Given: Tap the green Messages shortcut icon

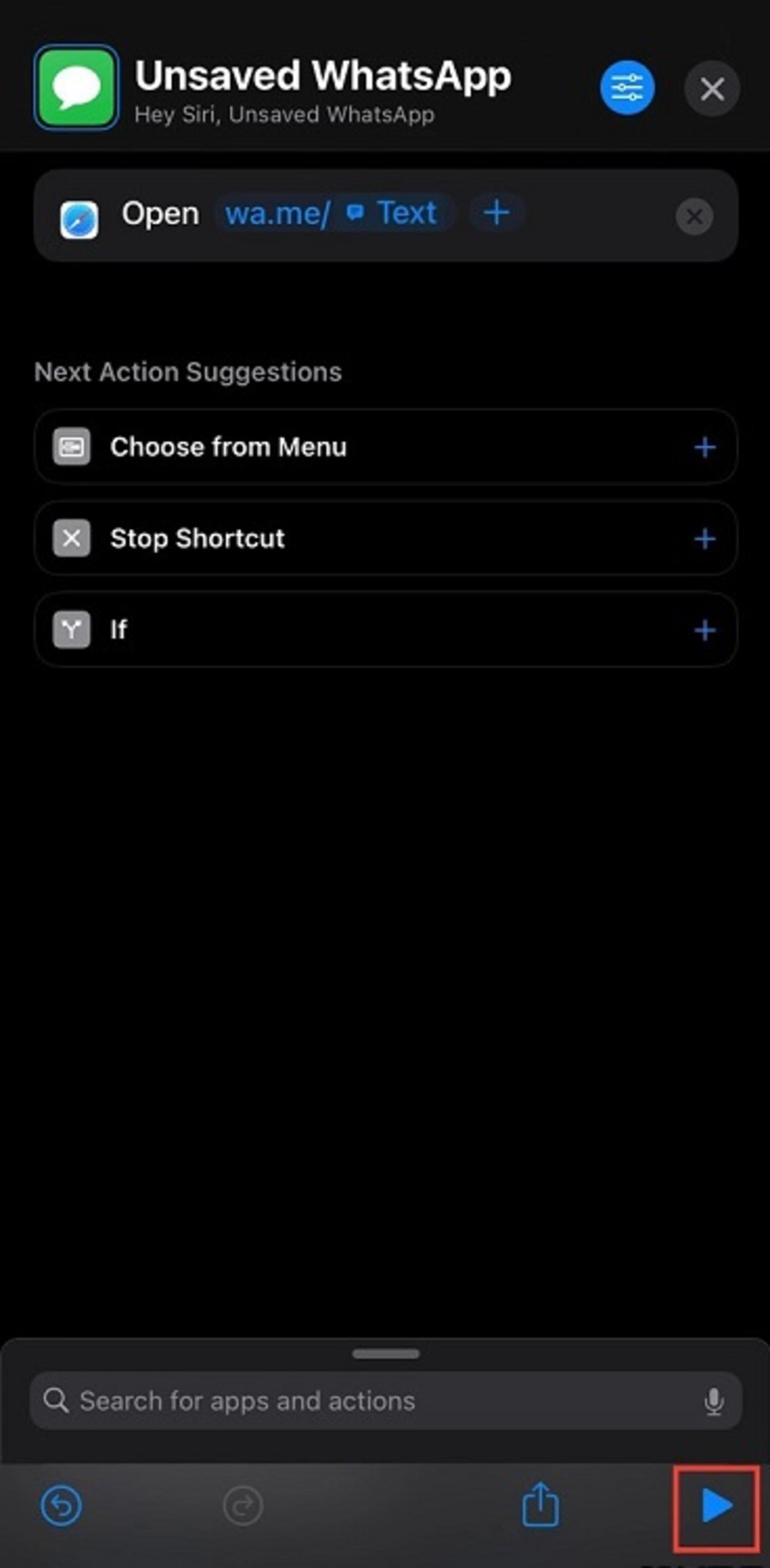Looking at the screenshot, I should tap(77, 87).
